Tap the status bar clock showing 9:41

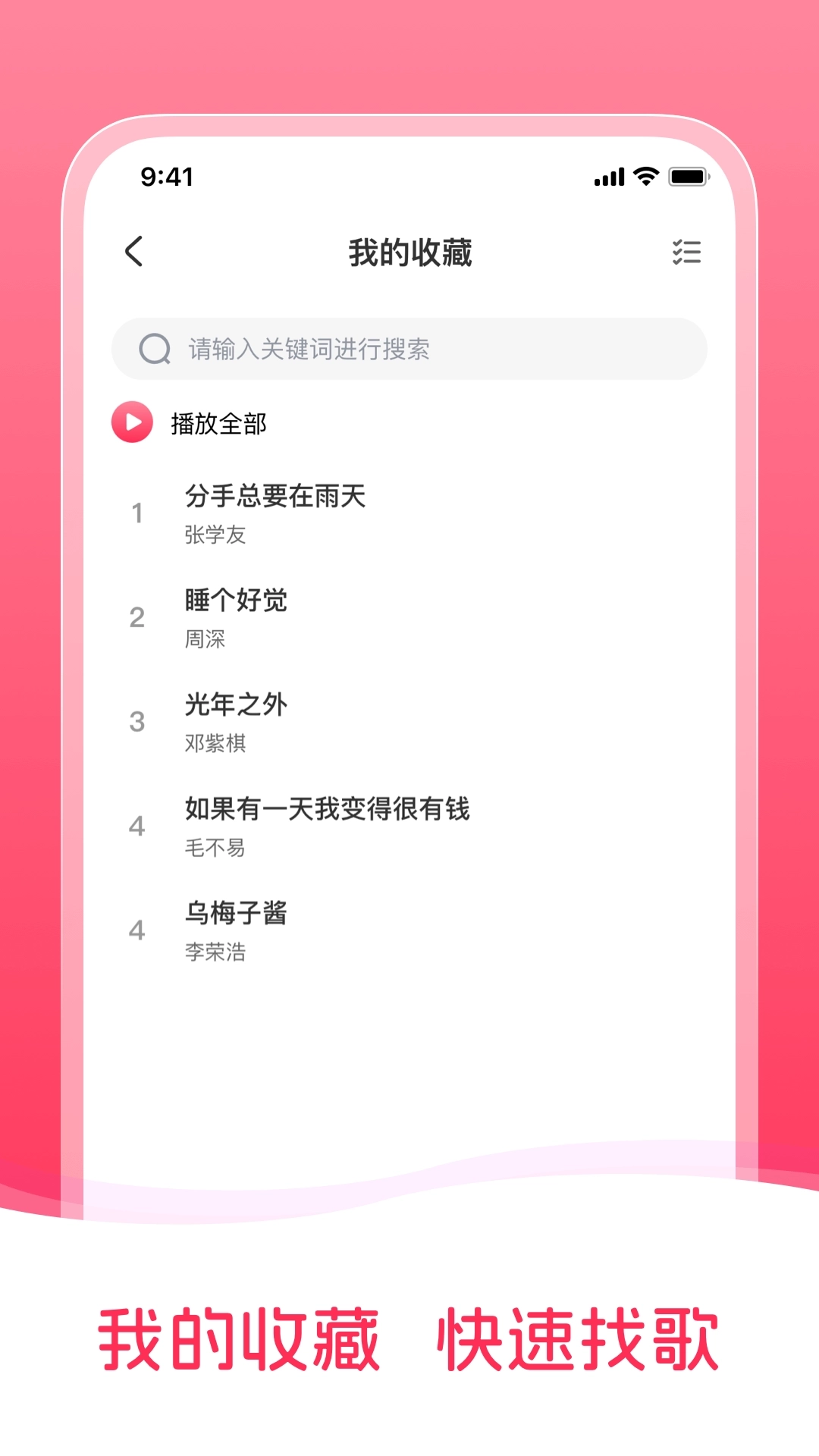pos(165,176)
